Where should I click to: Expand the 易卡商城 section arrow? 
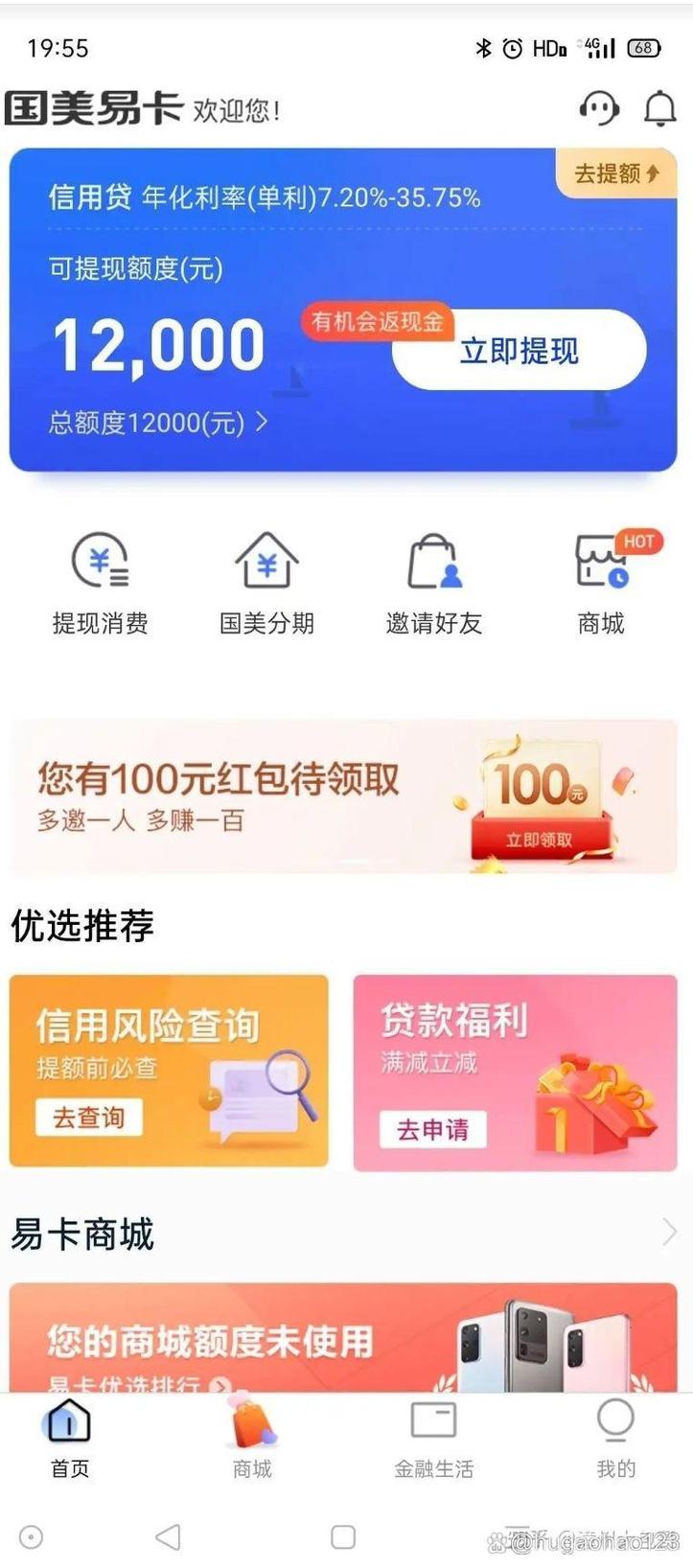[x=669, y=1234]
